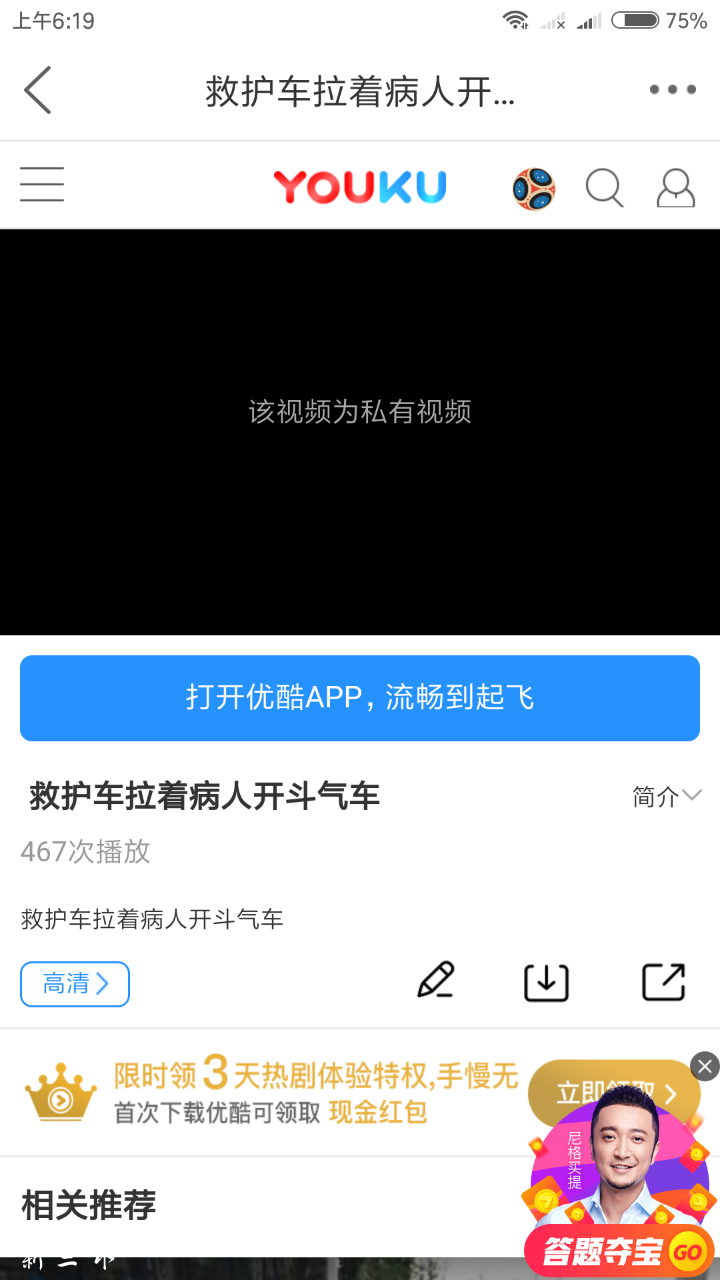Download this video
Viewport: 720px width, 1280px height.
point(546,983)
